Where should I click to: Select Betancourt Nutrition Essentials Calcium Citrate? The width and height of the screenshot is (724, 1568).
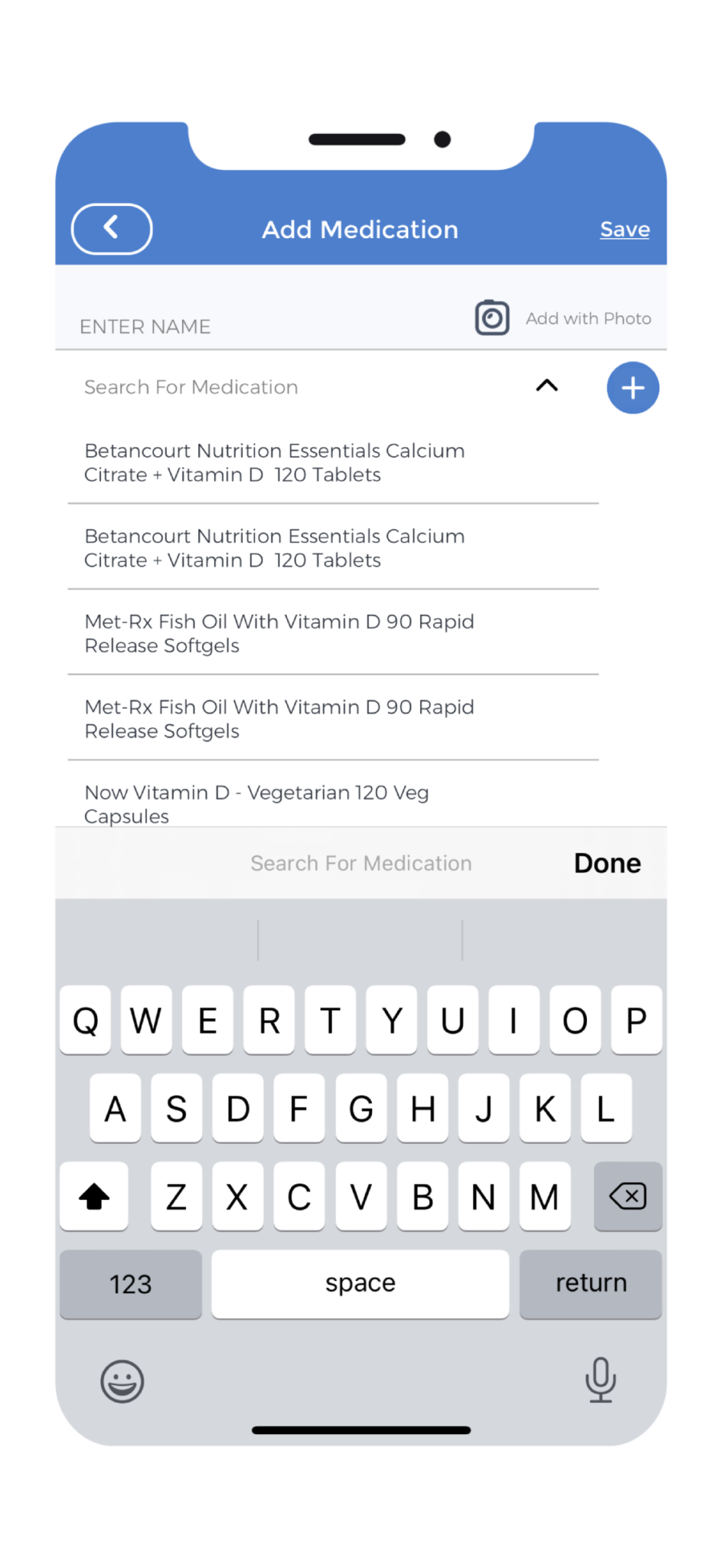(x=274, y=462)
